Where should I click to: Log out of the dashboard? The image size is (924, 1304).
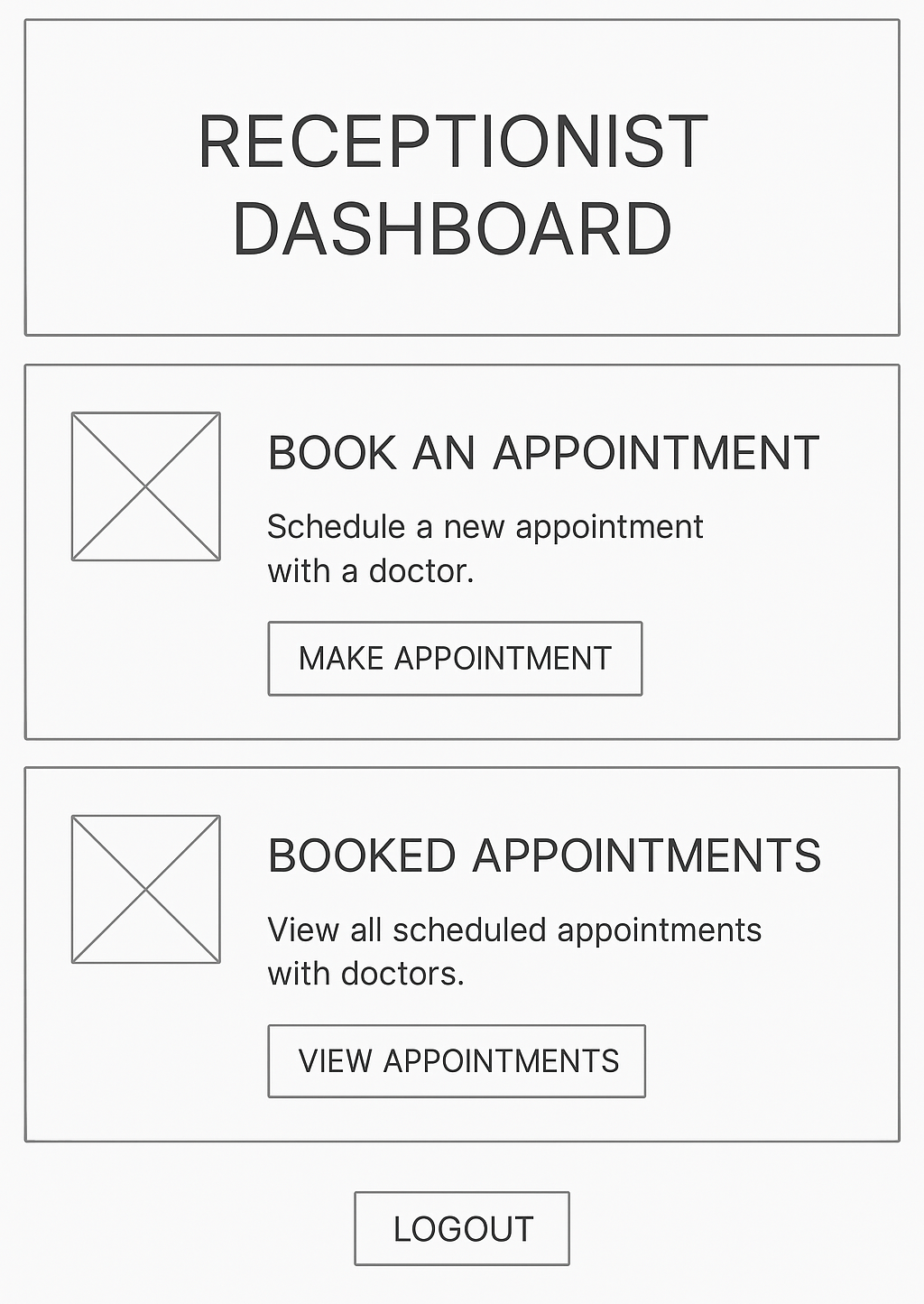462,1229
